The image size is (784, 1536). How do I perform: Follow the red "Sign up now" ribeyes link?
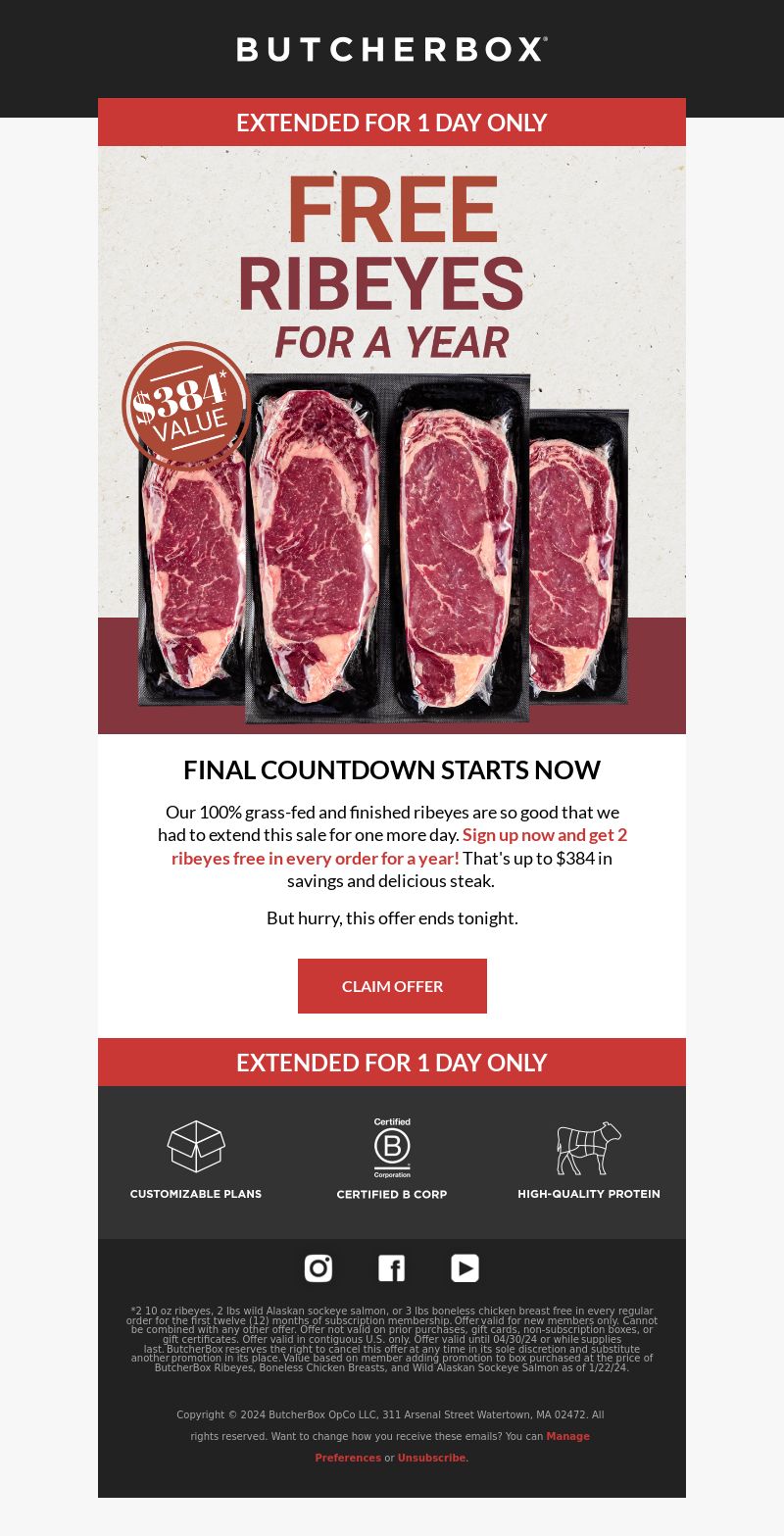point(399,847)
